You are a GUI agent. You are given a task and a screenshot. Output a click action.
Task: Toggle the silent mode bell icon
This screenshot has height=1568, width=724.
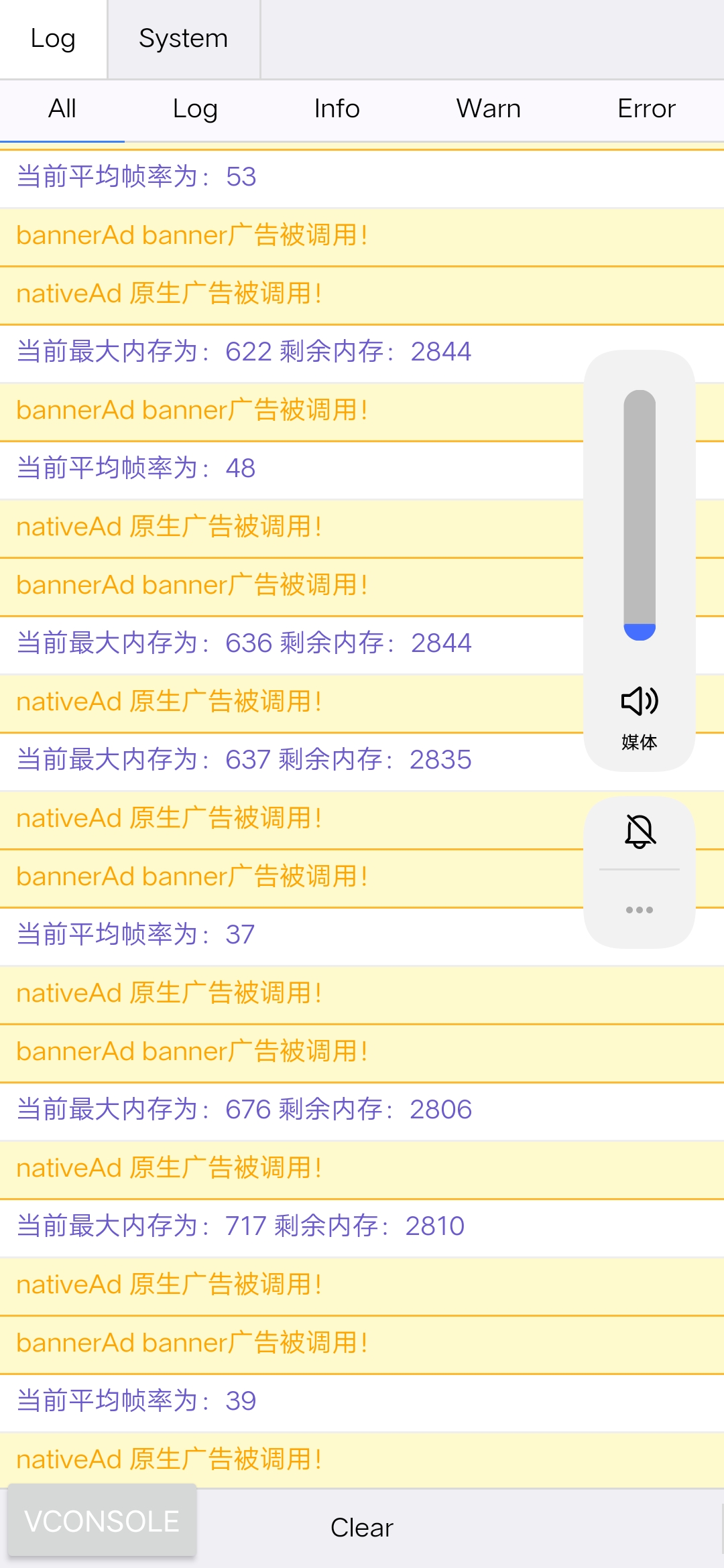[x=640, y=832]
